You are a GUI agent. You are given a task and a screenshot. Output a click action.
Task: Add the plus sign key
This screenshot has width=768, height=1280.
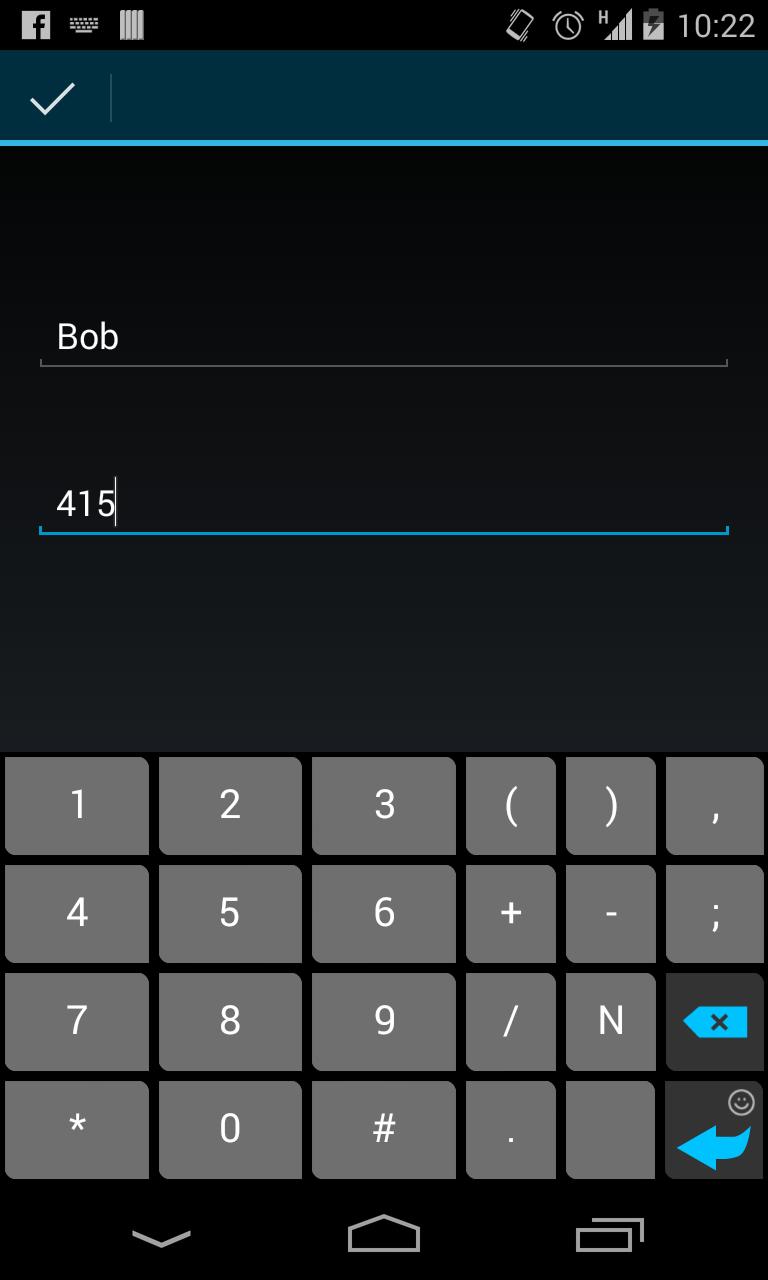click(511, 913)
